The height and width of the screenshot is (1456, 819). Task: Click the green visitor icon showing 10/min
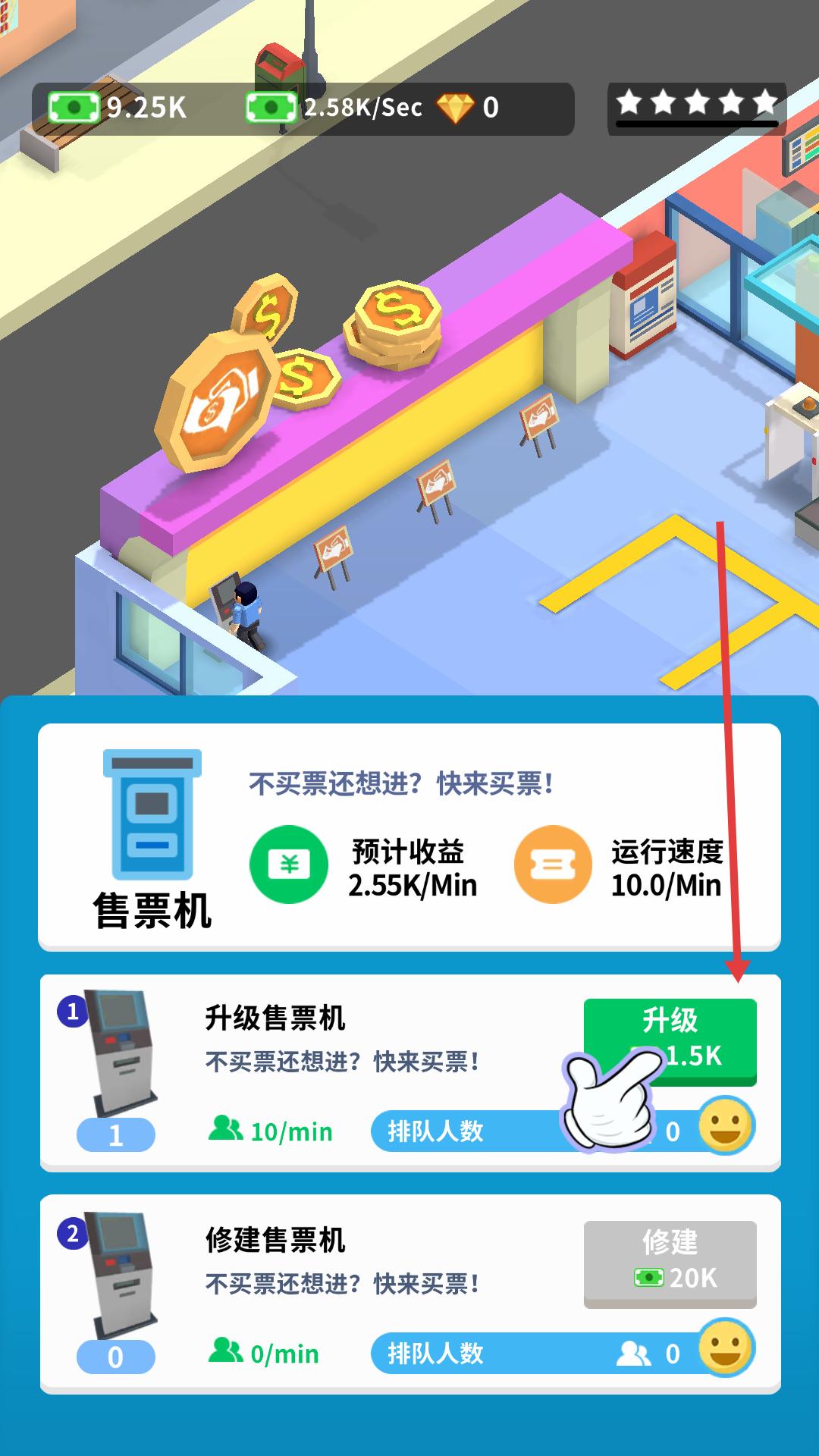(x=225, y=1130)
